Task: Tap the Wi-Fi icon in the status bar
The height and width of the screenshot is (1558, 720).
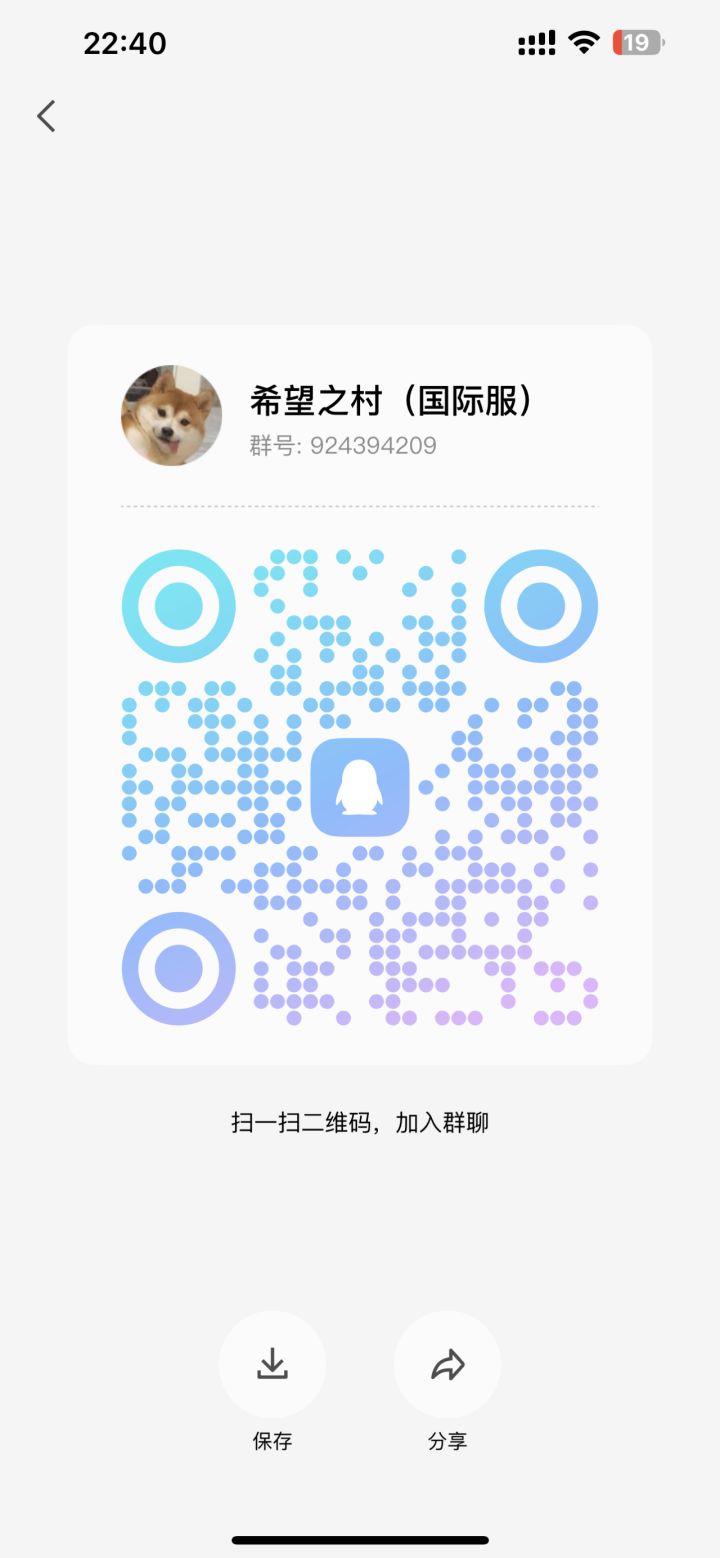Action: (x=583, y=42)
